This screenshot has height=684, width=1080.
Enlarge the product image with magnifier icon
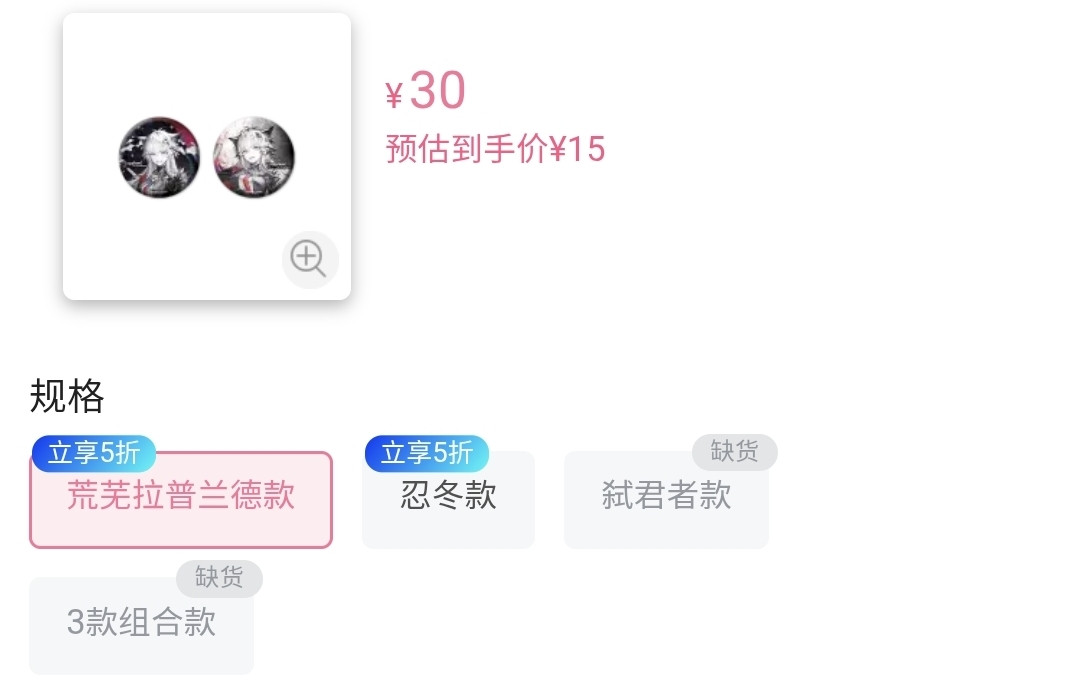pos(310,260)
